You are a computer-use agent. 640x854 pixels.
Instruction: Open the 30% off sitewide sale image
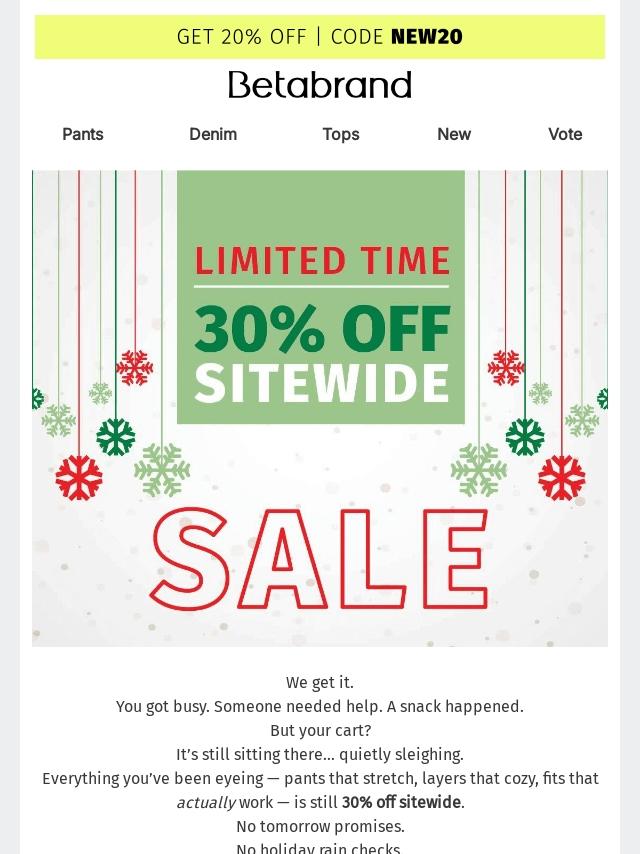[x=320, y=408]
